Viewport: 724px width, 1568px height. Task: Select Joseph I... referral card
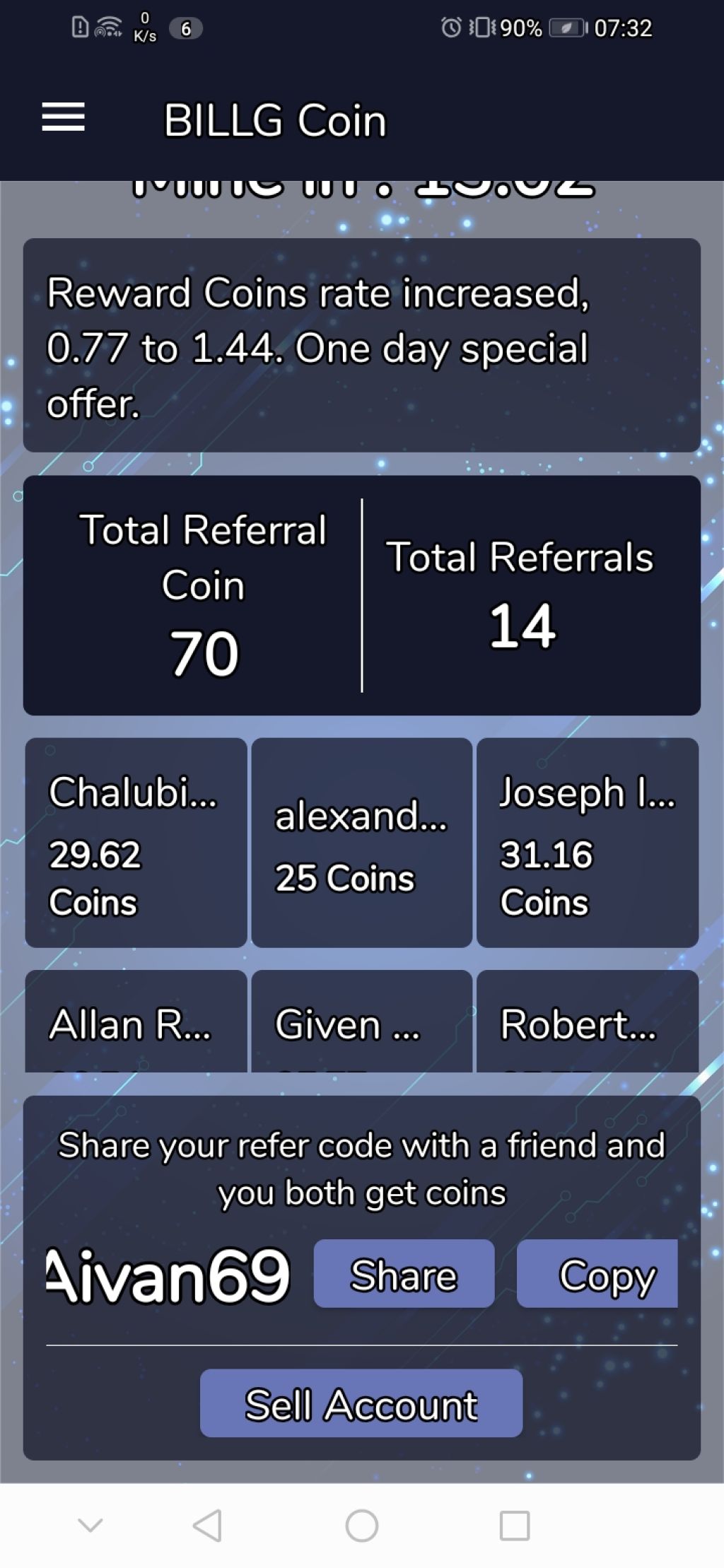(587, 842)
